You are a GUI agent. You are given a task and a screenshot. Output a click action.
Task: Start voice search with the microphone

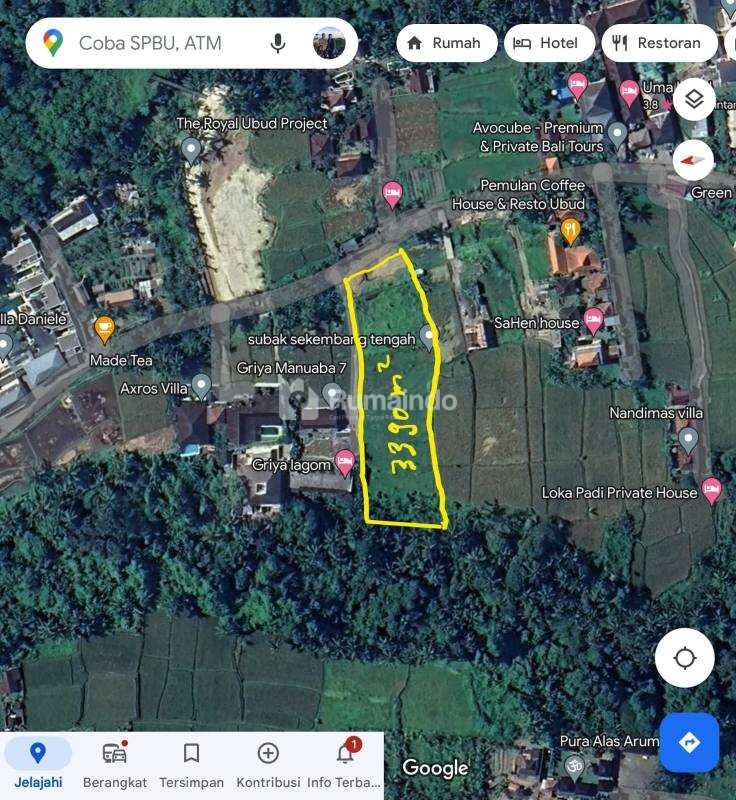[x=278, y=43]
